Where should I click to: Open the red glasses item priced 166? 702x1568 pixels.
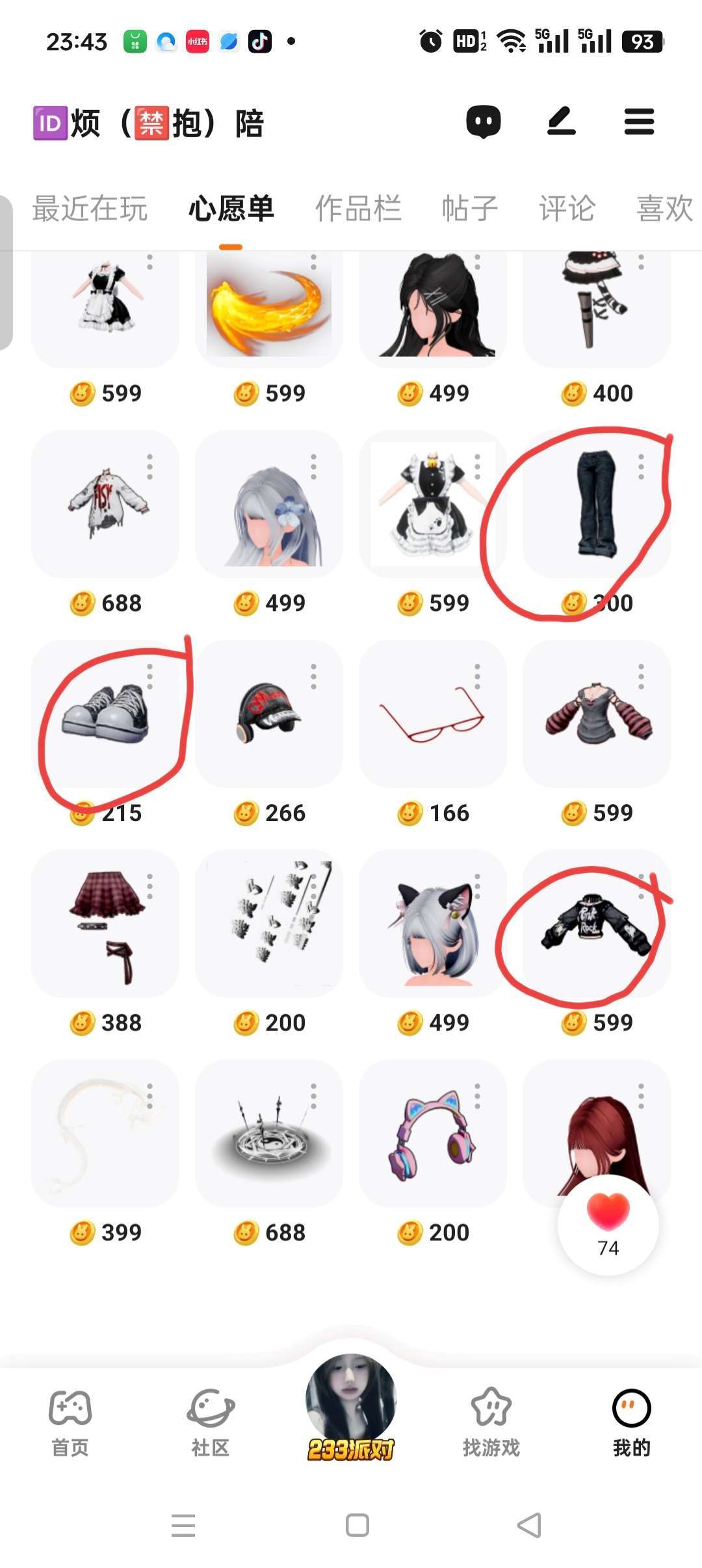[x=432, y=715]
